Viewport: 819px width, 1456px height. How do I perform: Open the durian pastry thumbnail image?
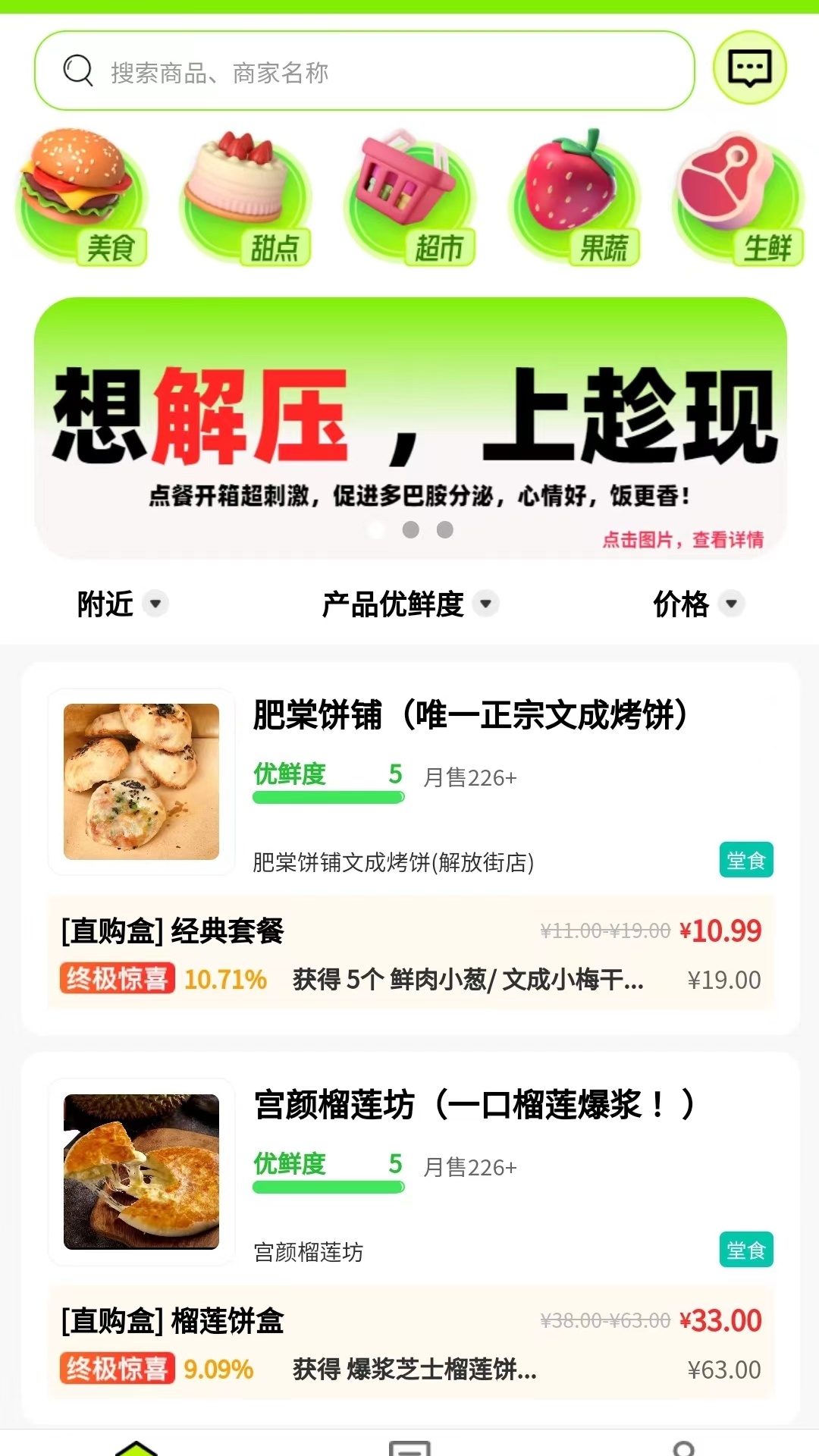[140, 1172]
